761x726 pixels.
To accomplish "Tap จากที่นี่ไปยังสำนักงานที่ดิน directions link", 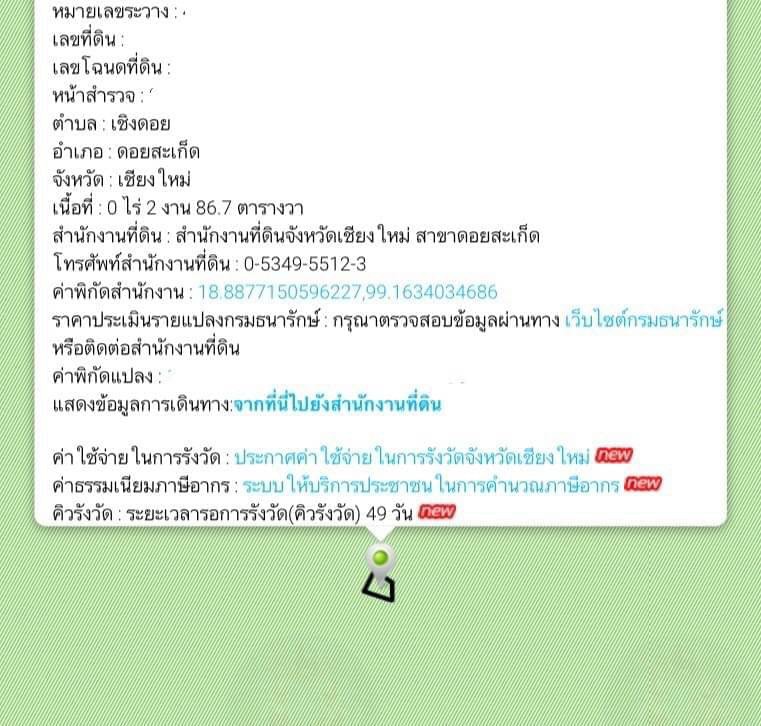I will [337, 406].
